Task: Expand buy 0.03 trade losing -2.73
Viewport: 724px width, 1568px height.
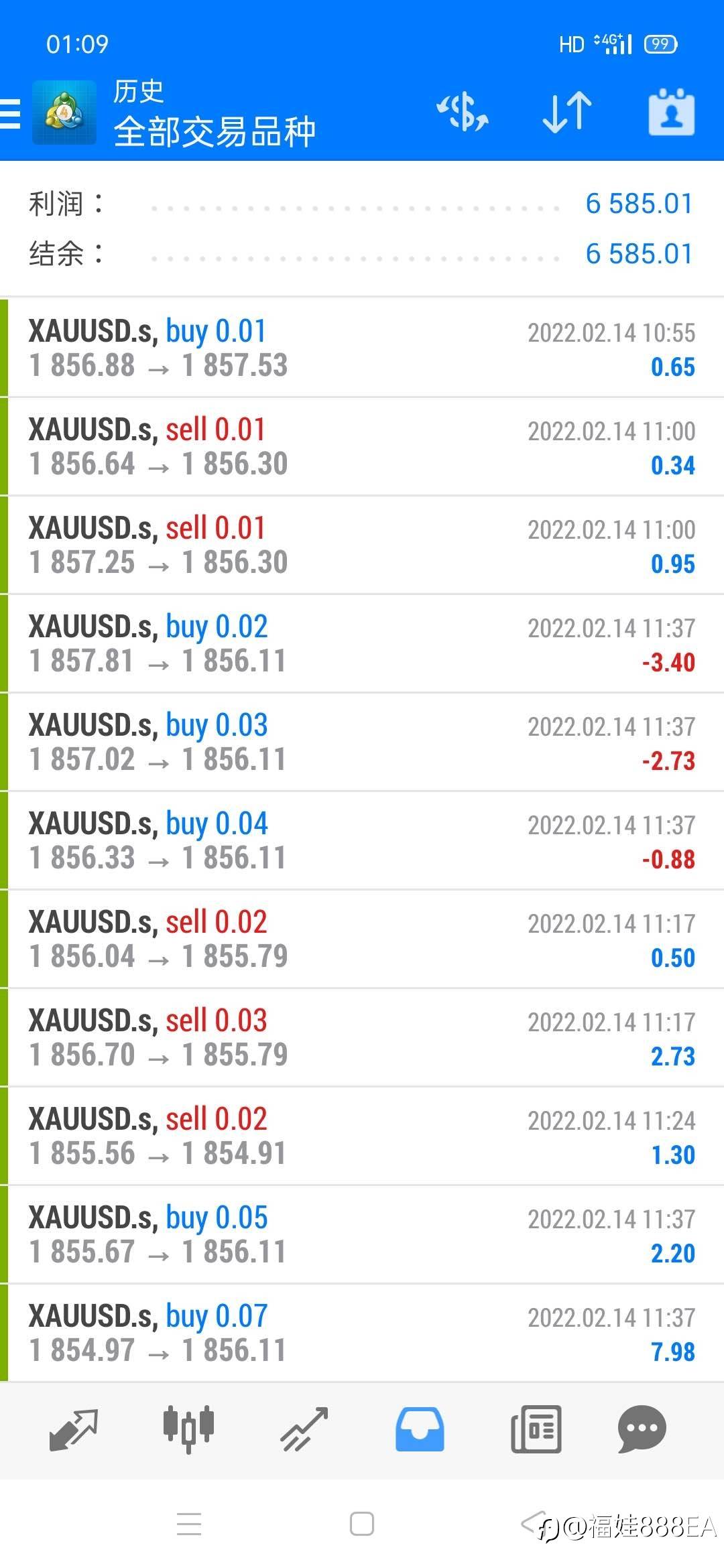Action: (x=362, y=742)
